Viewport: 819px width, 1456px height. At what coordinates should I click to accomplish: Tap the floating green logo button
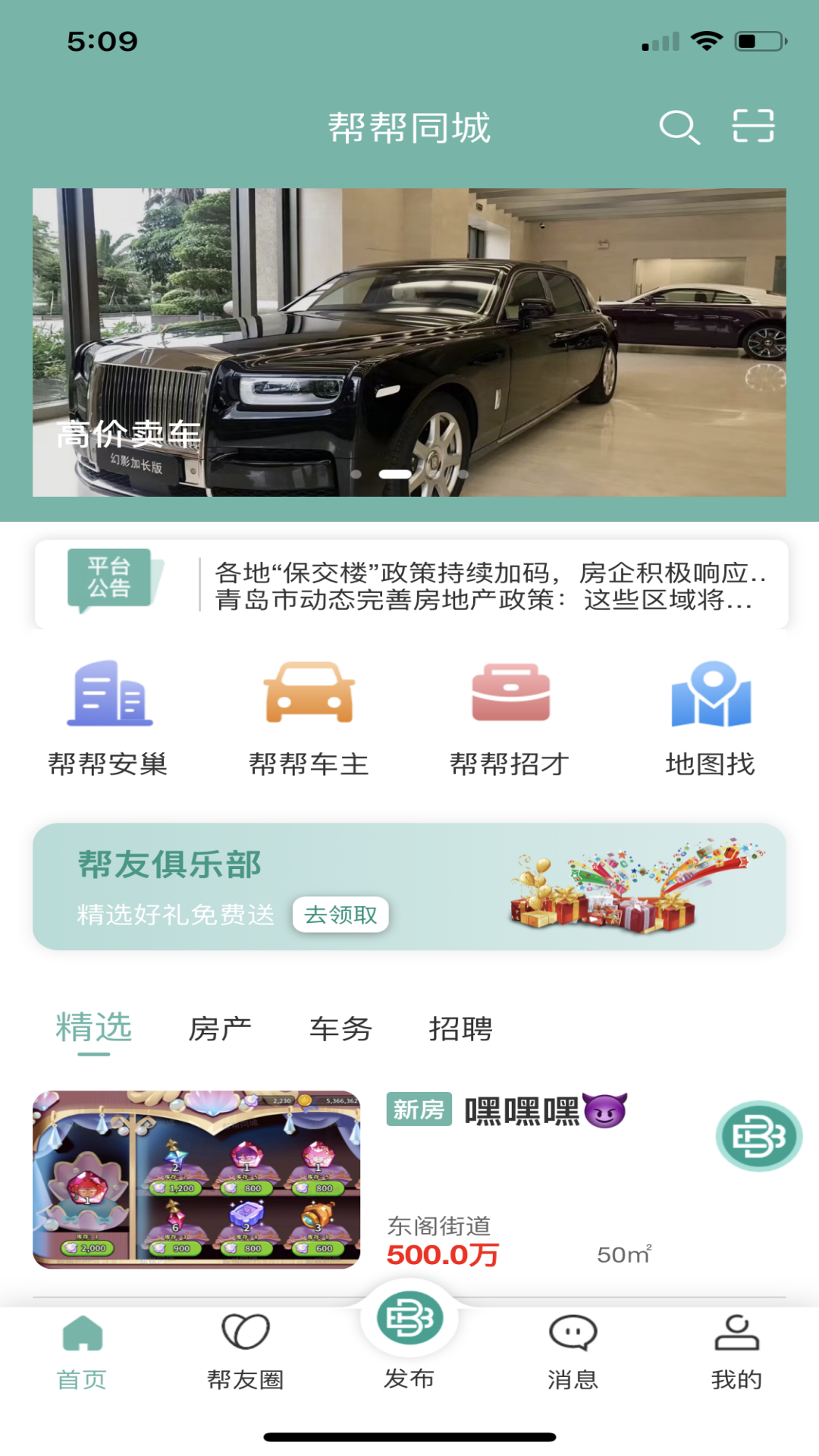pyautogui.click(x=759, y=1136)
